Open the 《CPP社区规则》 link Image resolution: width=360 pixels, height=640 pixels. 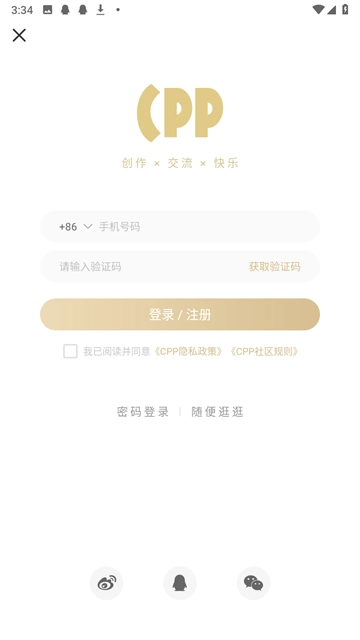tap(264, 351)
